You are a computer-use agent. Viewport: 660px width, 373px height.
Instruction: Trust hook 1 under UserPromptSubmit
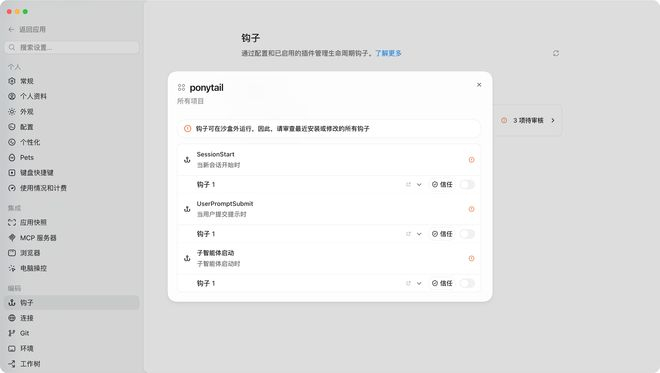(442, 234)
